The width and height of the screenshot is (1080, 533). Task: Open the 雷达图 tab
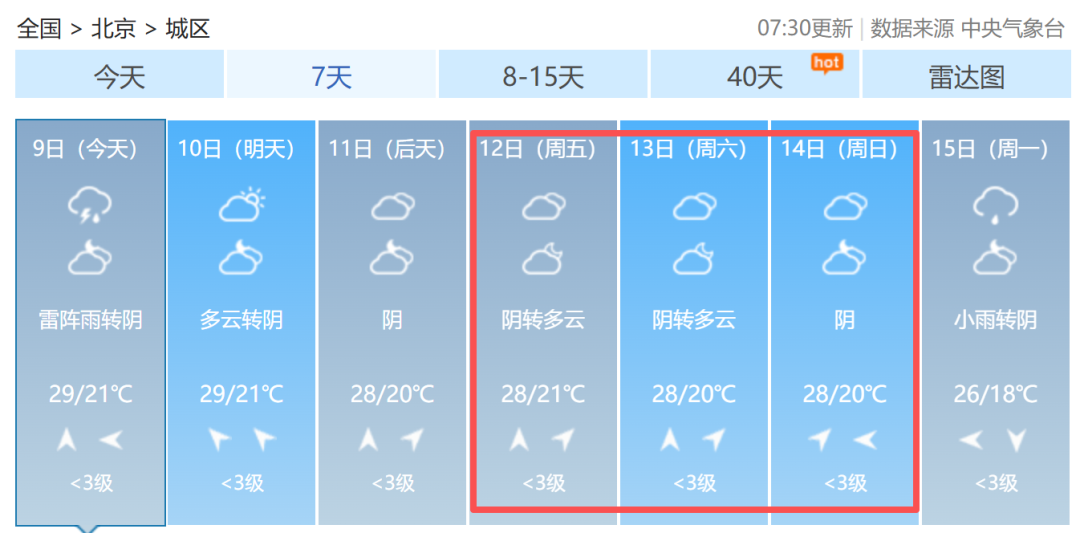click(x=966, y=76)
